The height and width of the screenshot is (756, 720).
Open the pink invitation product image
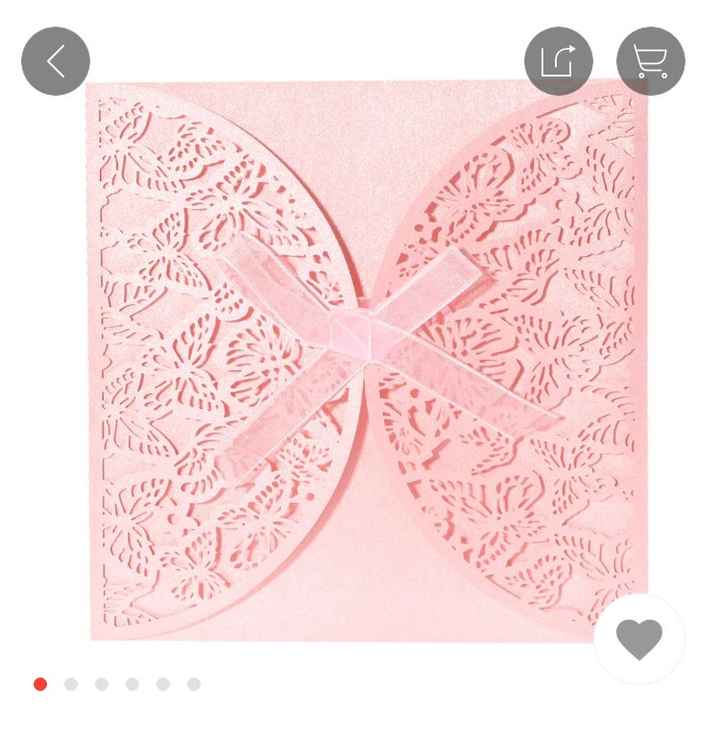(366, 360)
